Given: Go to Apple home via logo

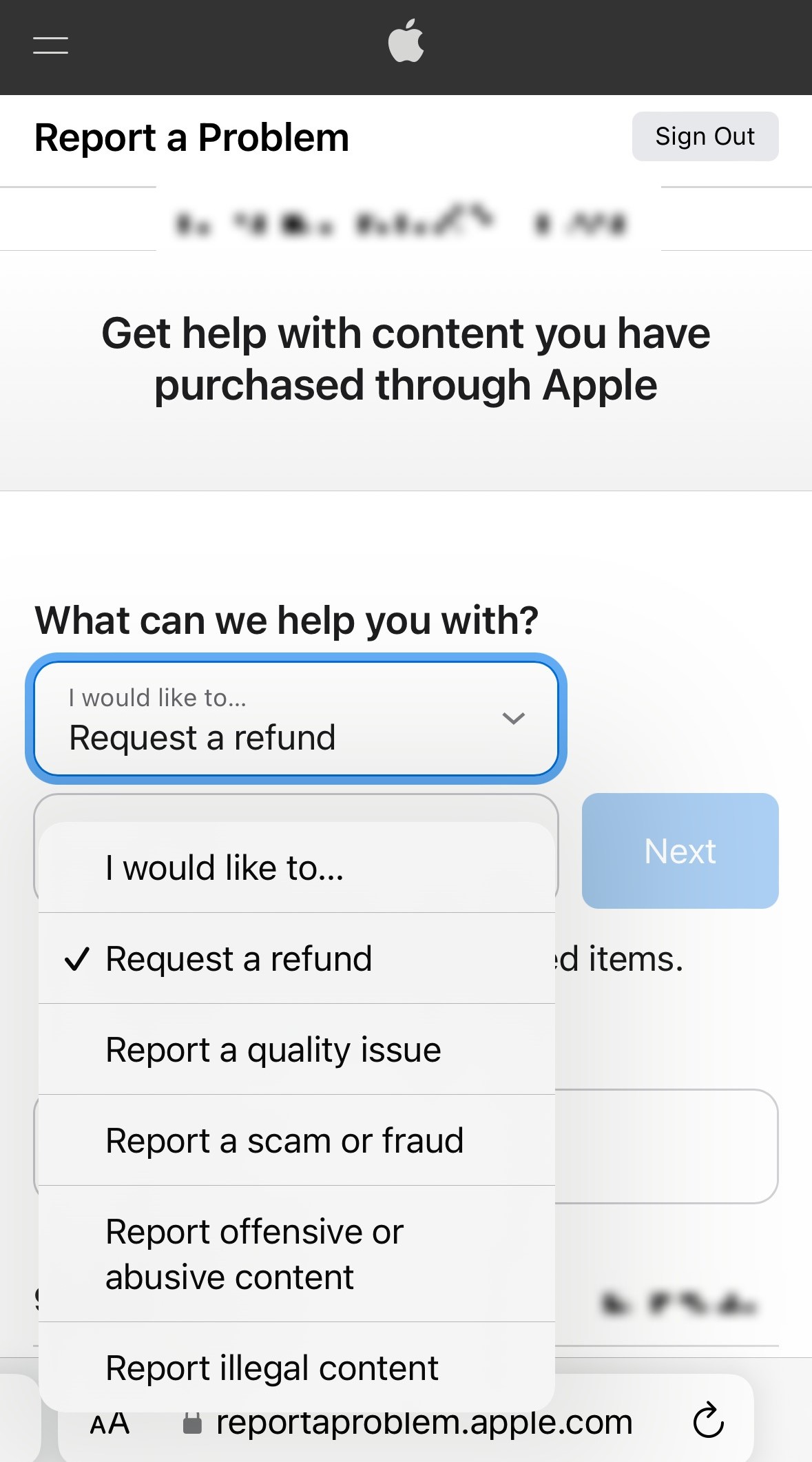Looking at the screenshot, I should [x=406, y=41].
